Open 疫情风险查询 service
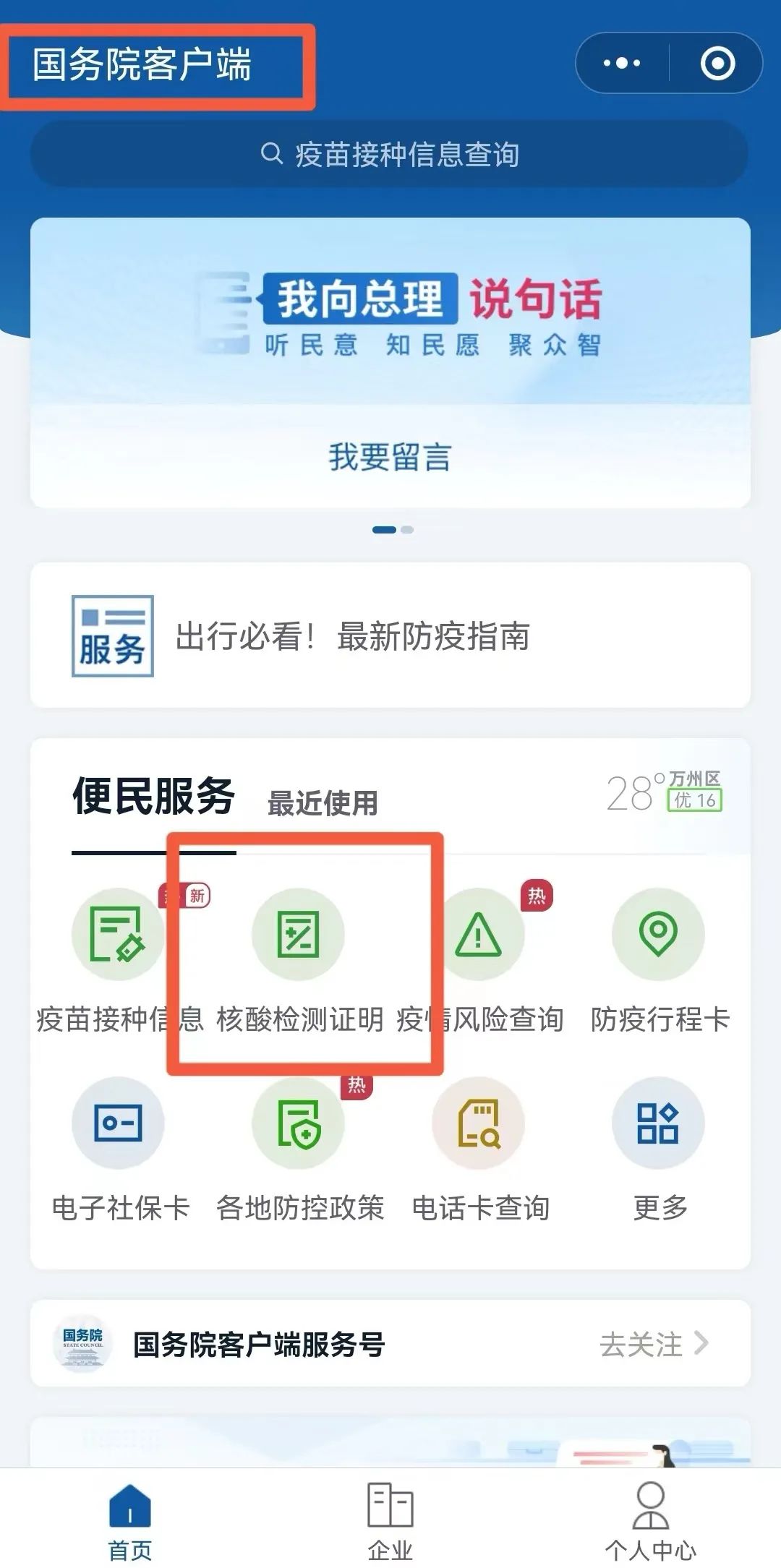The width and height of the screenshot is (781, 1568). tap(479, 935)
